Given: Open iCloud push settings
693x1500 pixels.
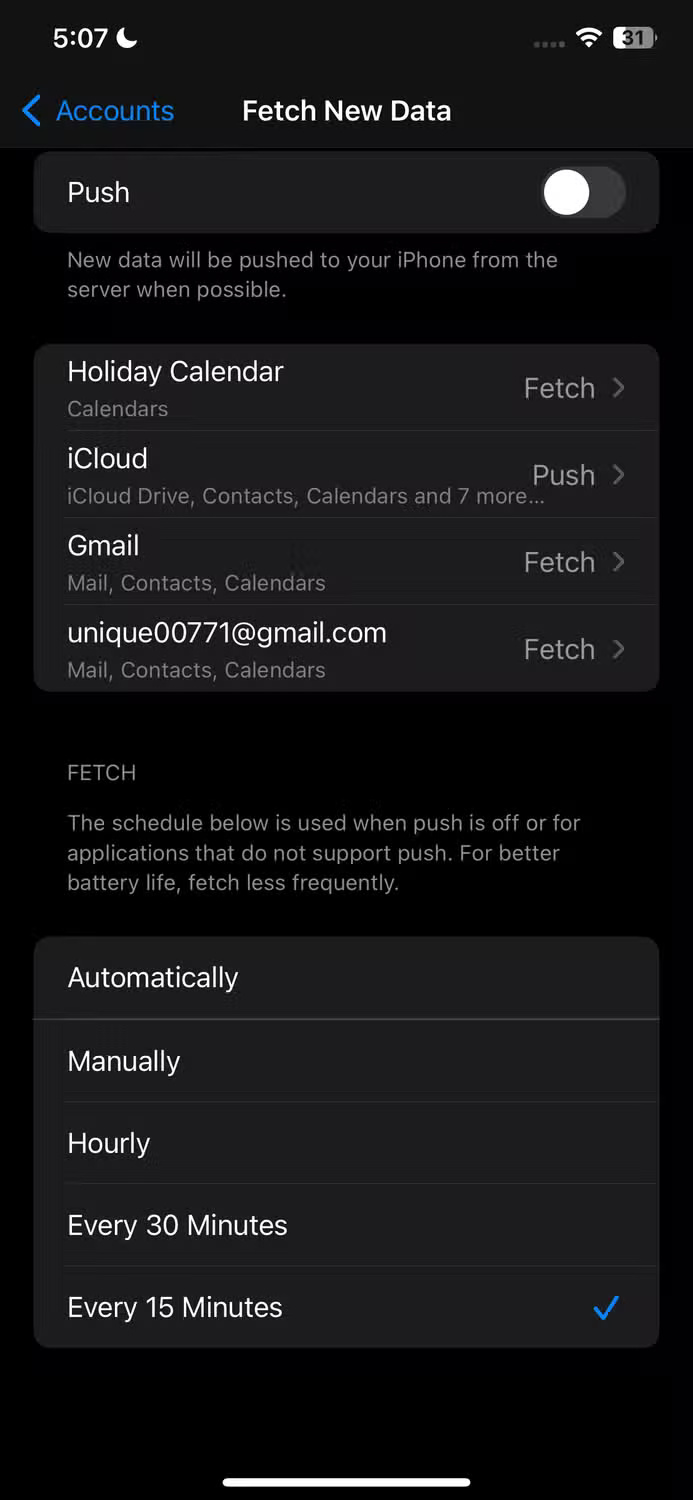Looking at the screenshot, I should pos(346,475).
